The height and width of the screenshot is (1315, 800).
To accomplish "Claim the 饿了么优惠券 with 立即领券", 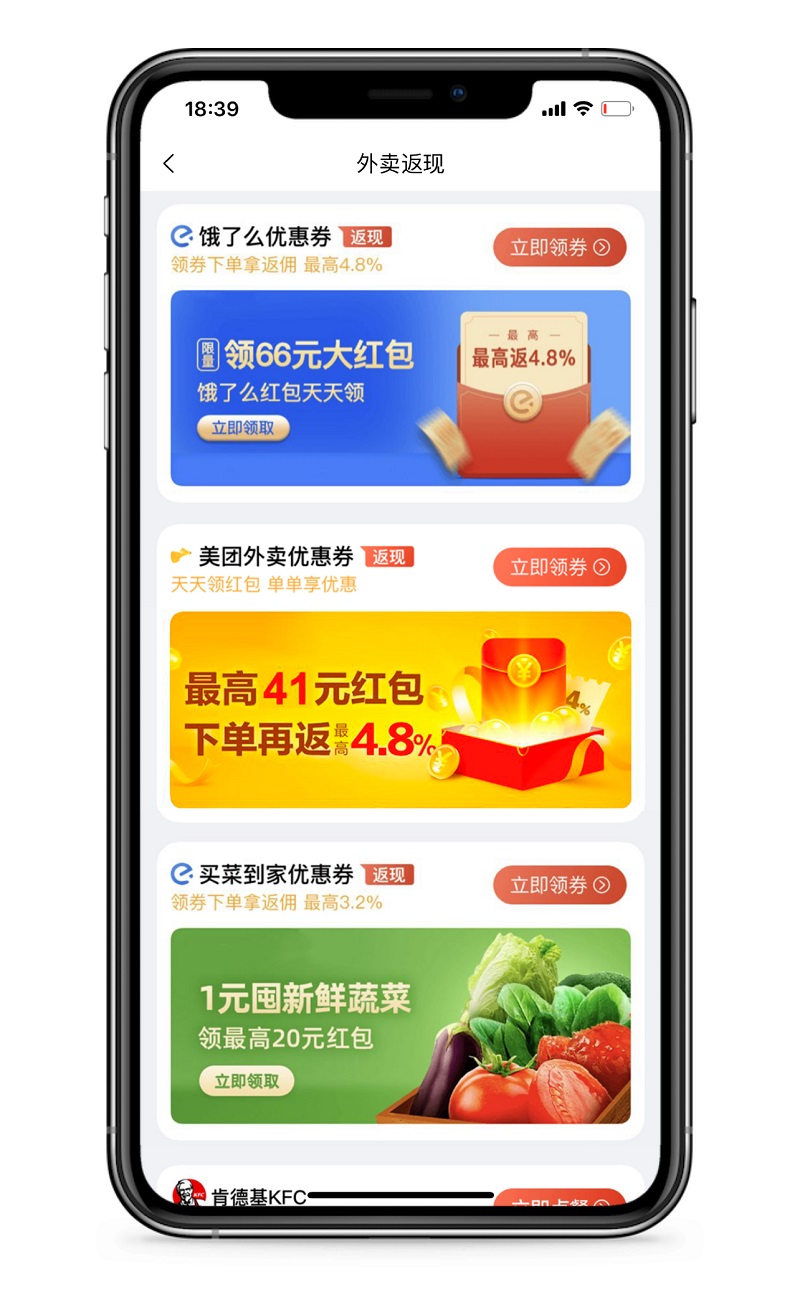I will pos(559,247).
